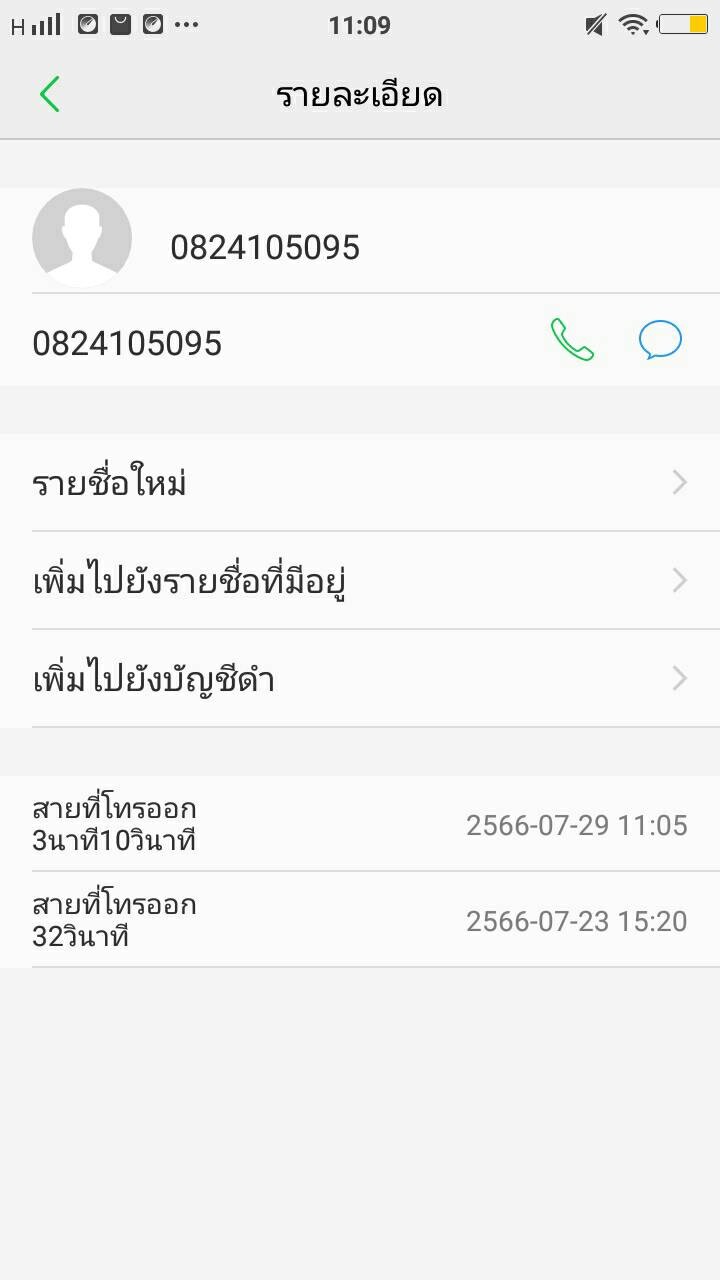
Task: Go back using the green arrow
Action: coord(50,94)
